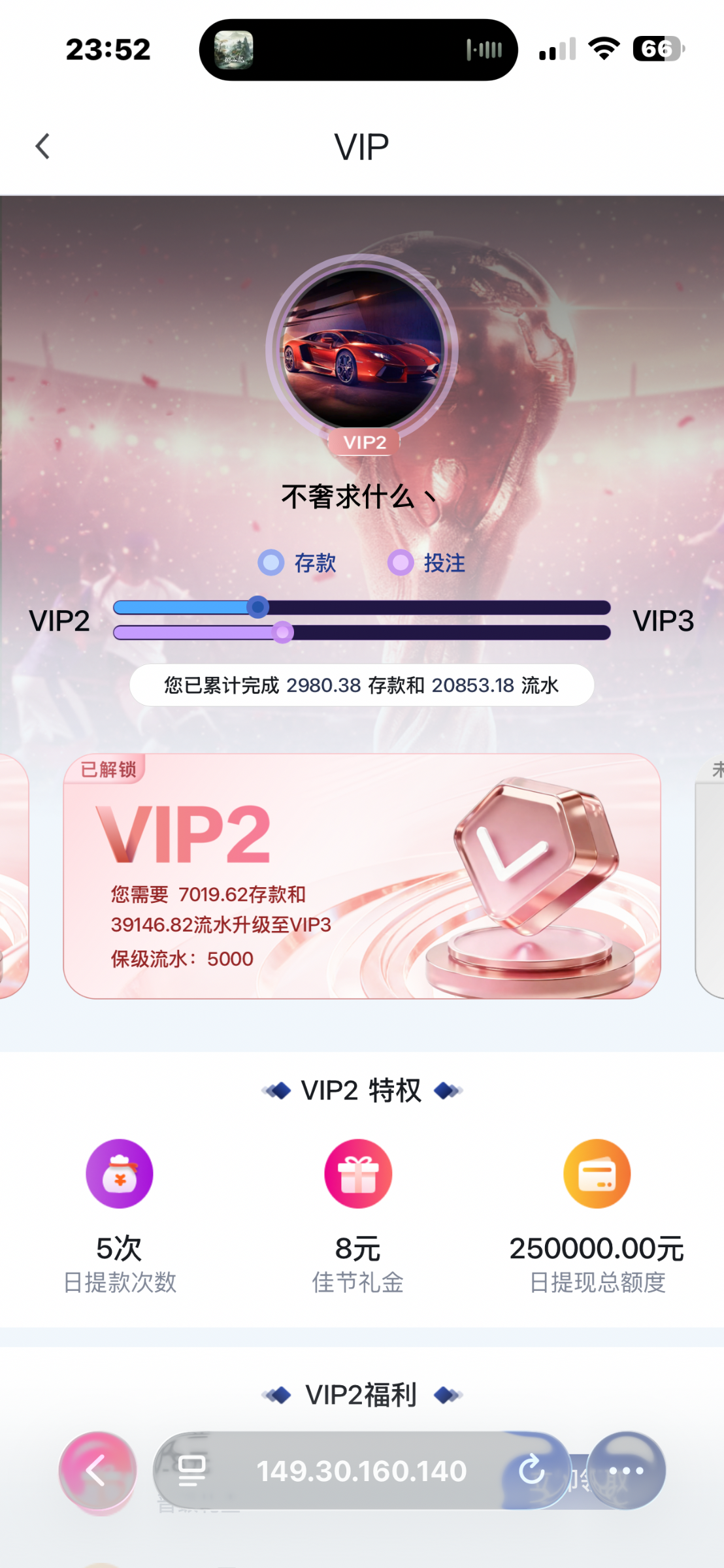Reload the current web page
The height and width of the screenshot is (1568, 724).
point(531,1471)
